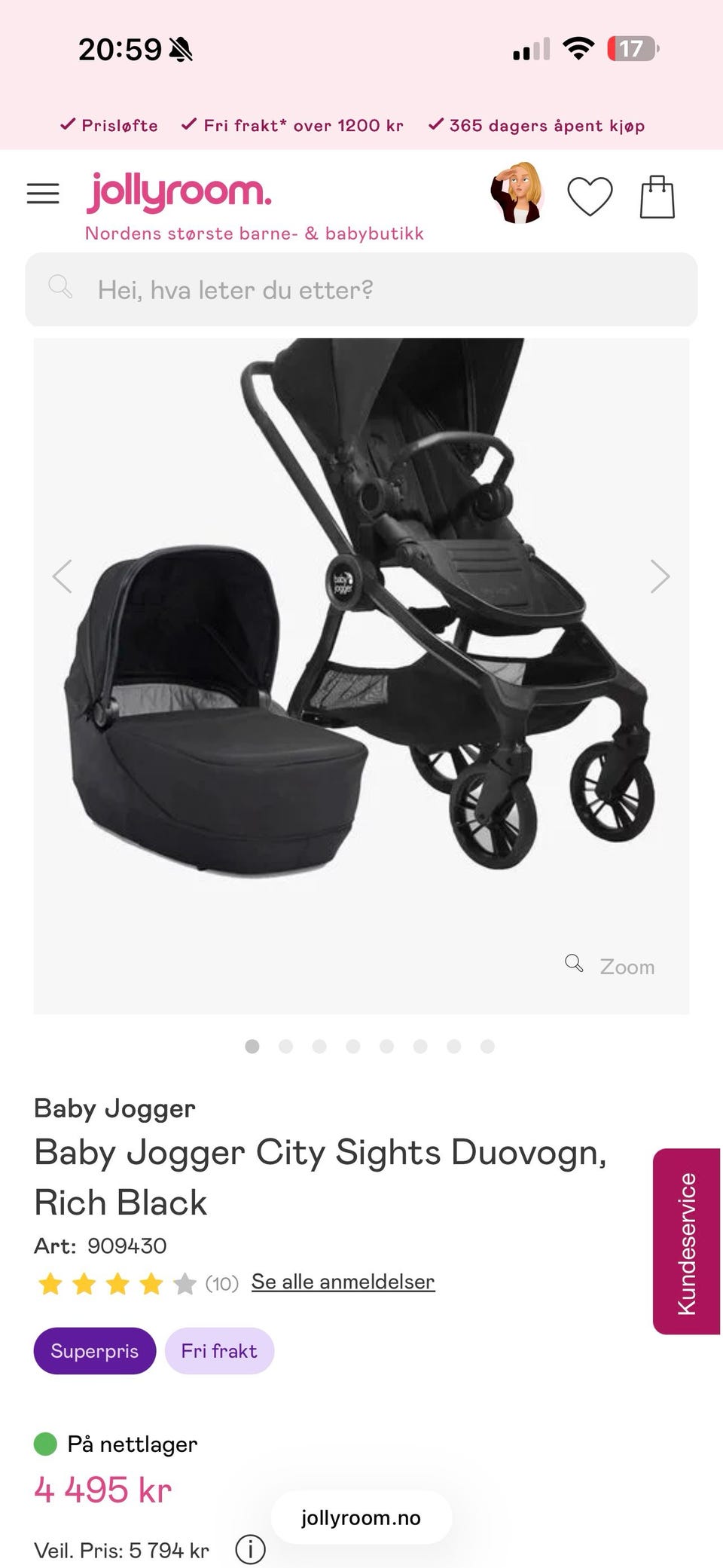Show the next product image
Screen dimensions: 723x1568
[x=660, y=577]
